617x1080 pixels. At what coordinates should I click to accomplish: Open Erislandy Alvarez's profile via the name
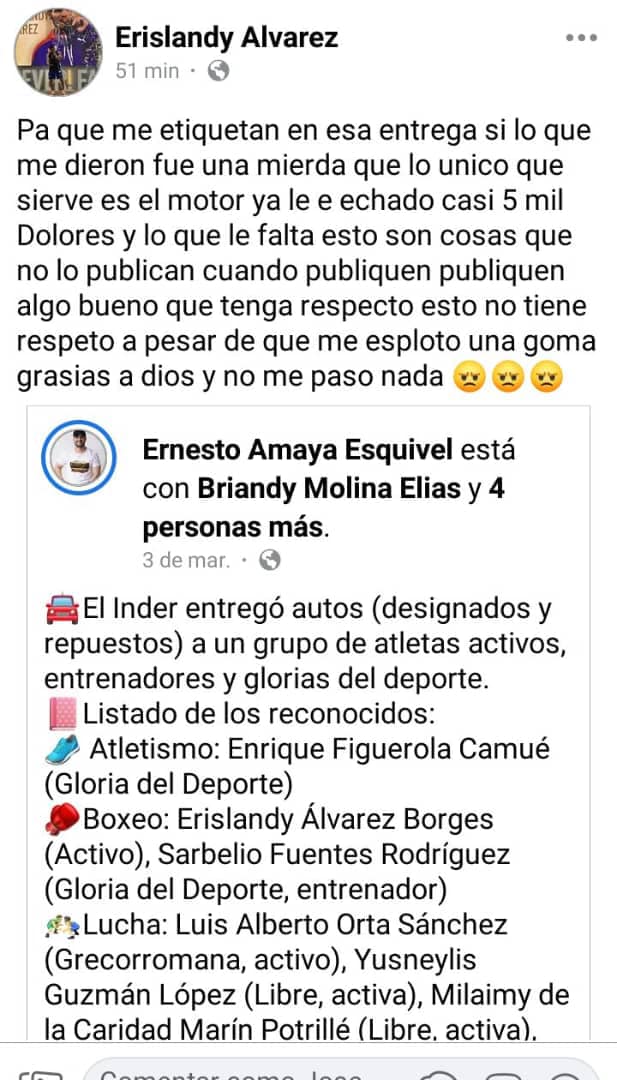[227, 37]
